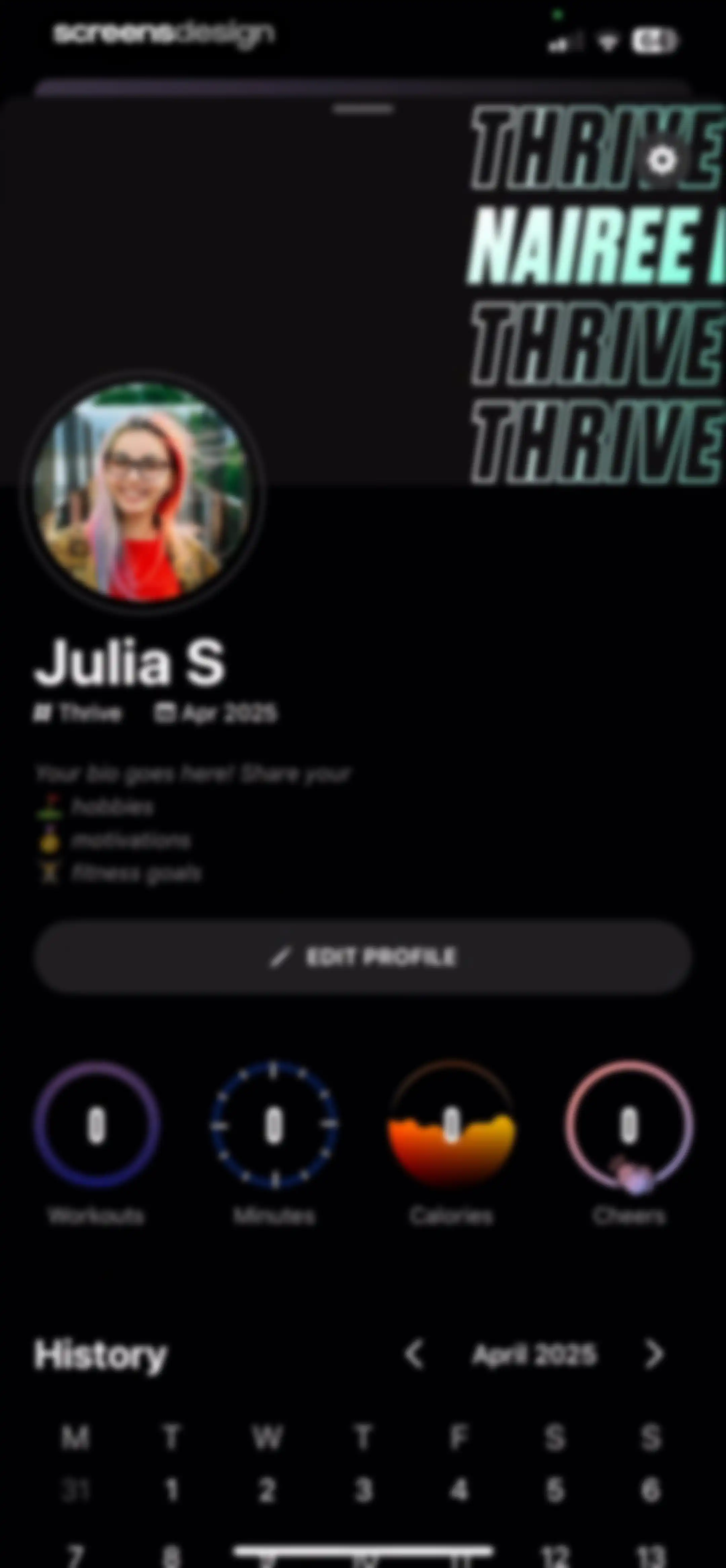The image size is (726, 1568).
Task: Go to next month in History
Action: click(654, 1355)
